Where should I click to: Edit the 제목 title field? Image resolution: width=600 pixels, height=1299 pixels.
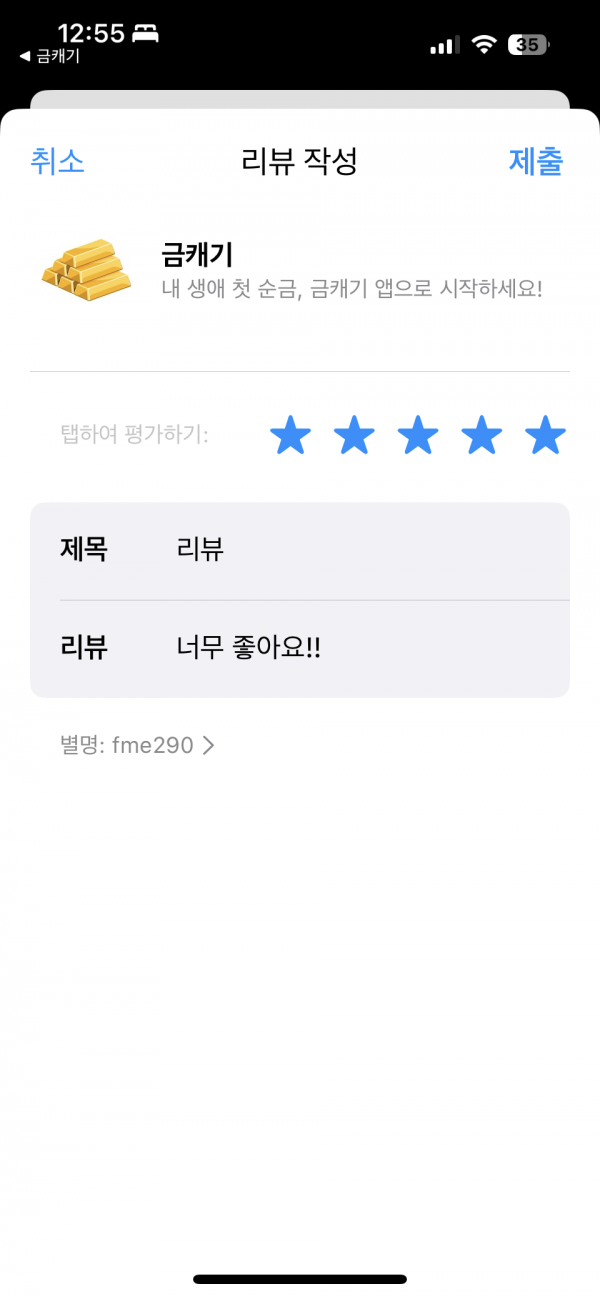point(300,551)
